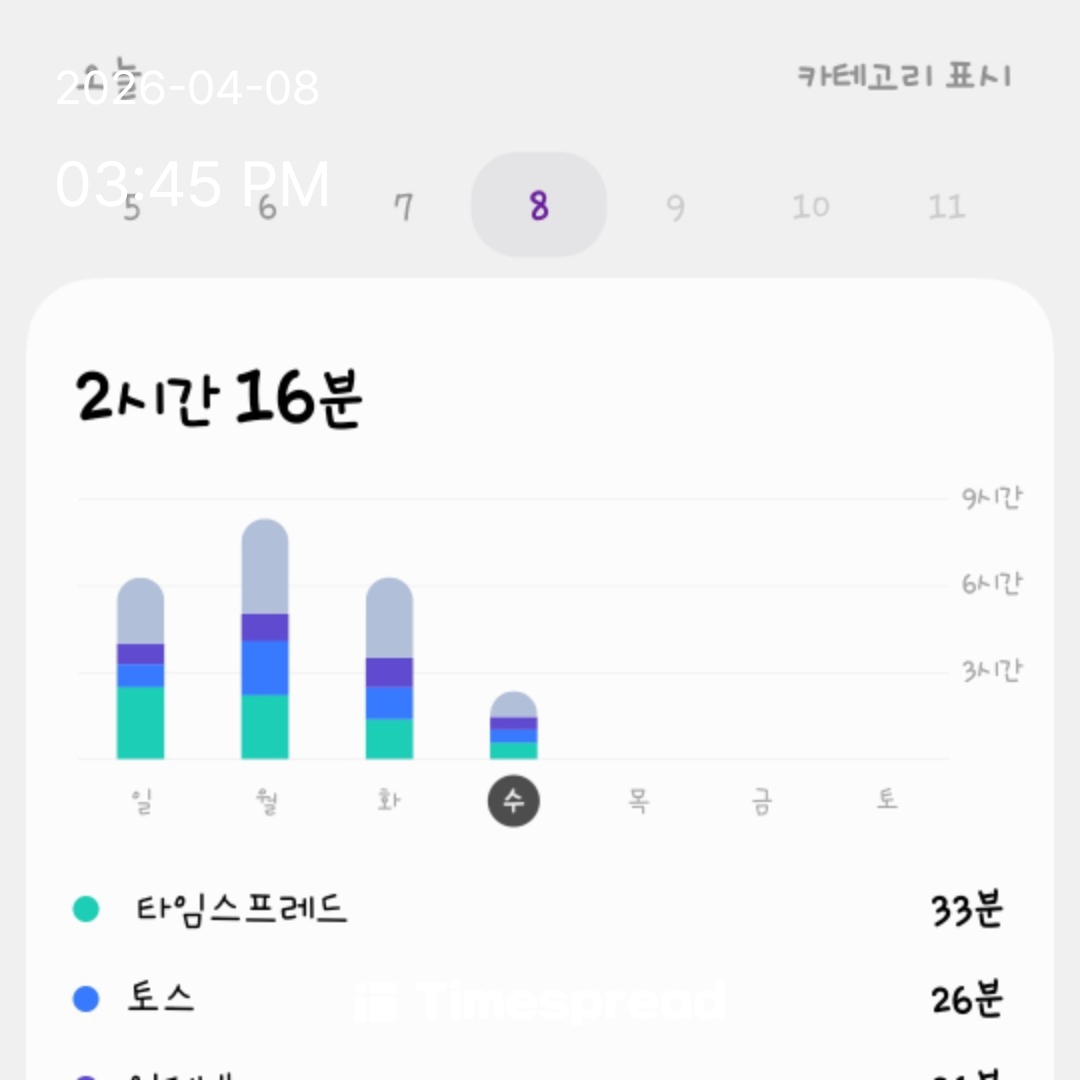Select the 월 bar in the usage chart

click(x=265, y=640)
